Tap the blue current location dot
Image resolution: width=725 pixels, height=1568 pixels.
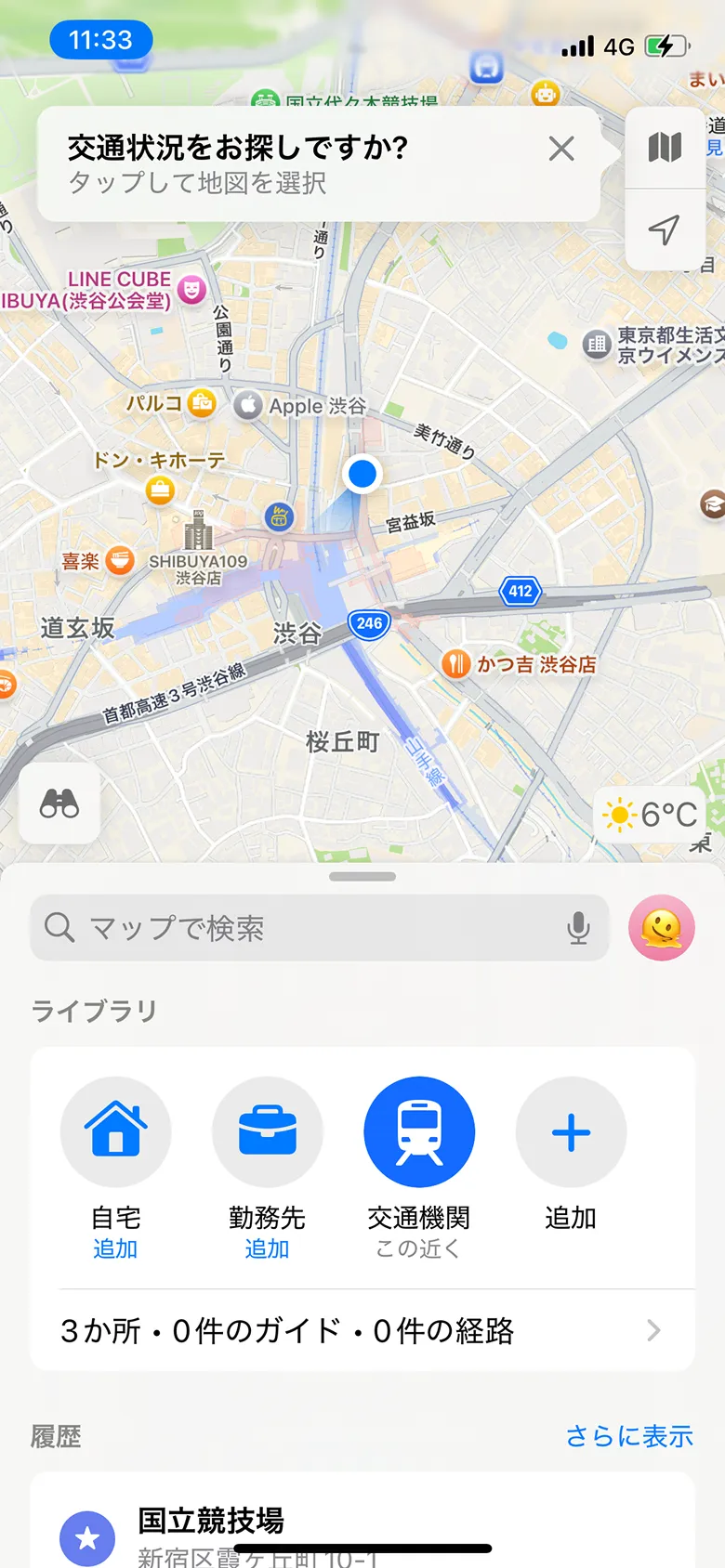click(x=362, y=474)
